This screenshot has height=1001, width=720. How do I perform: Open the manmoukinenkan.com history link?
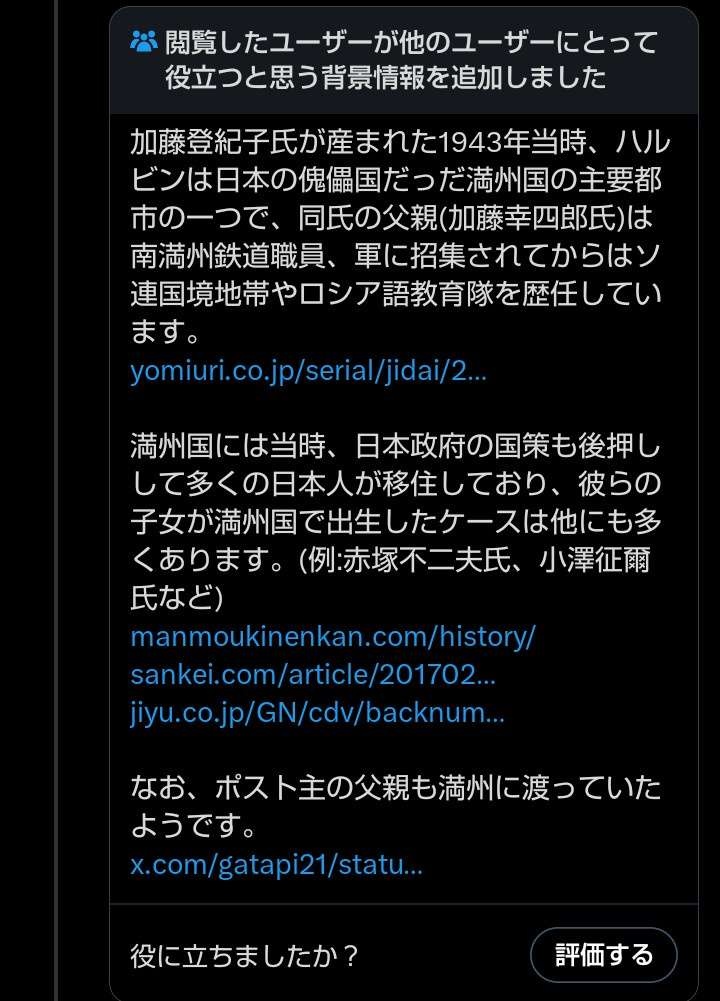(x=332, y=637)
